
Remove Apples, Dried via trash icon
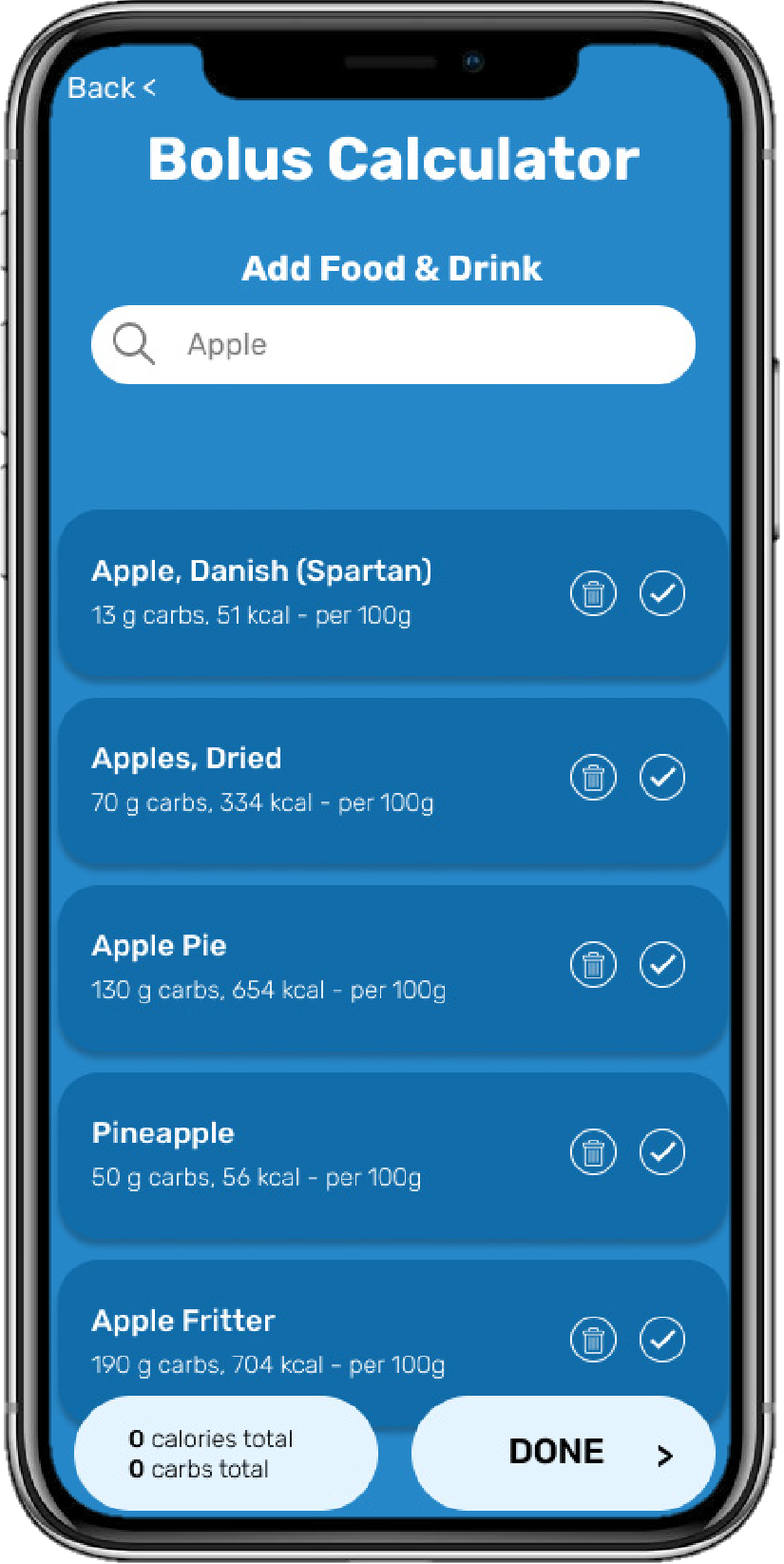point(593,778)
